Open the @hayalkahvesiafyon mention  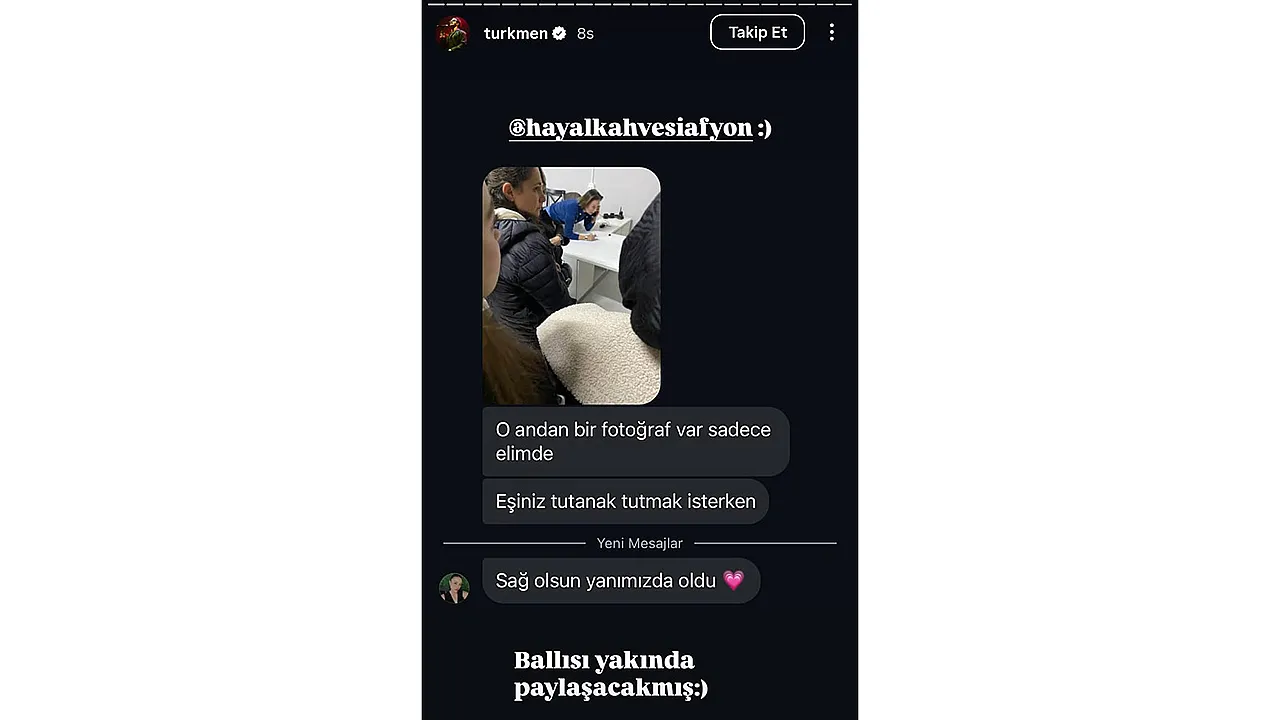tap(630, 128)
